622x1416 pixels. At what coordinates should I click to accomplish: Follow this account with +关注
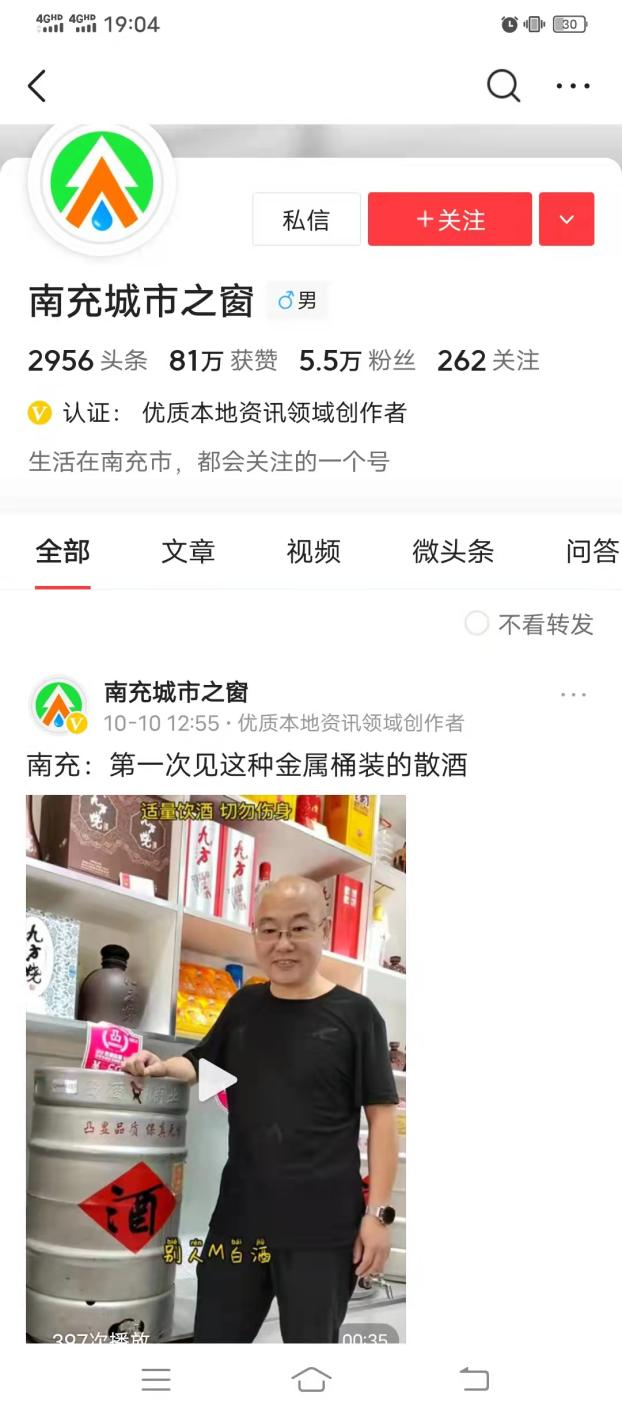pyautogui.click(x=450, y=219)
